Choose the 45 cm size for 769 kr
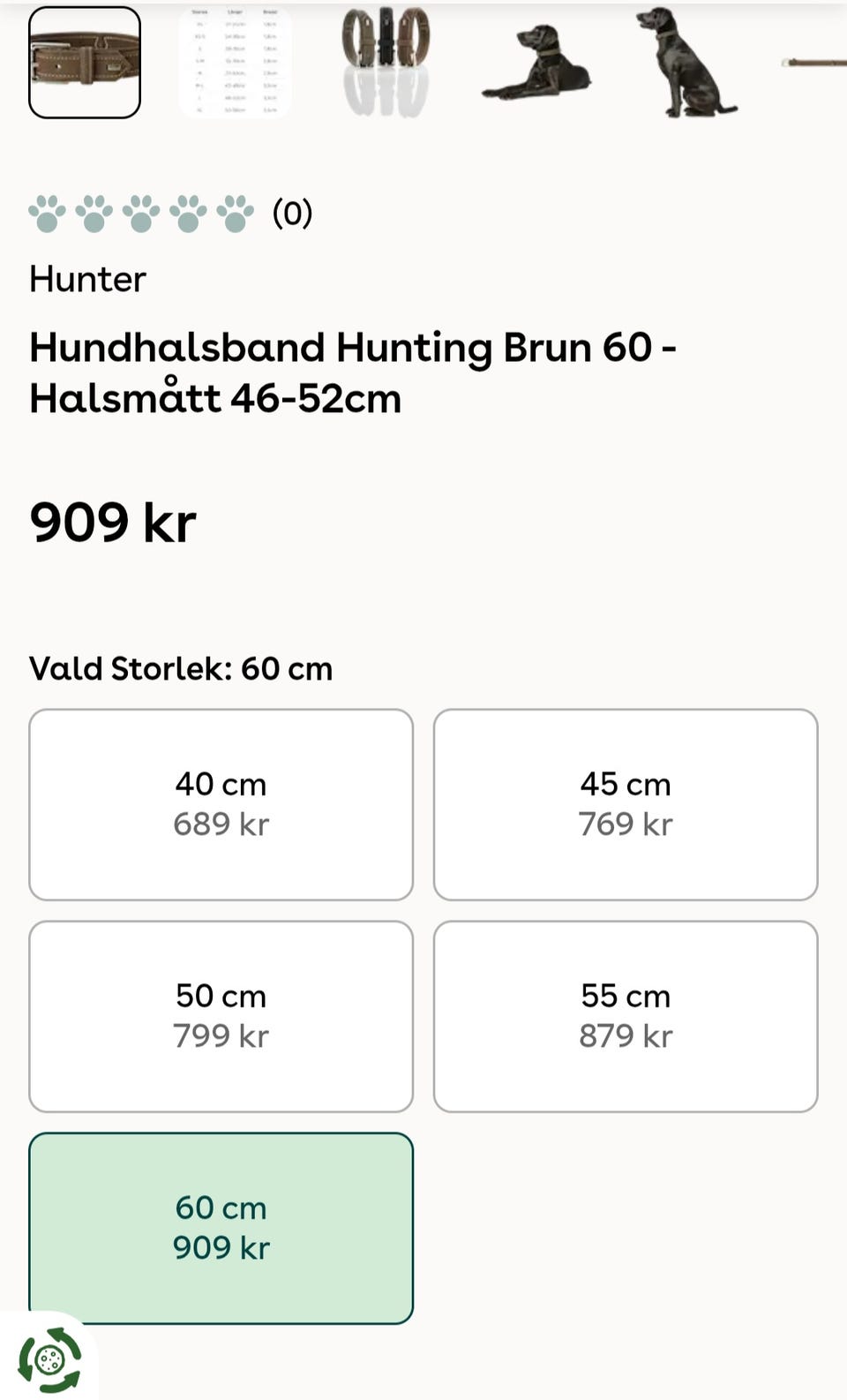This screenshot has height=1400, width=847. pos(626,804)
